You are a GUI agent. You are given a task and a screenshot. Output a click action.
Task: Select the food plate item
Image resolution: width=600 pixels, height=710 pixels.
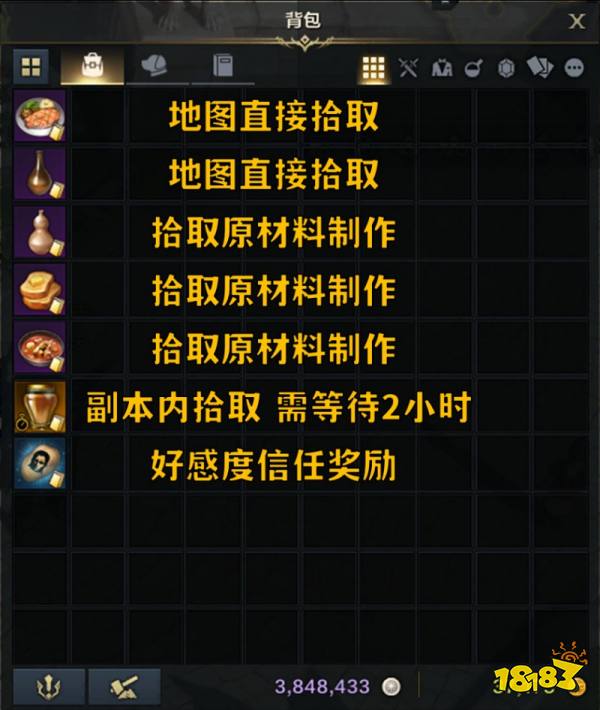point(41,116)
